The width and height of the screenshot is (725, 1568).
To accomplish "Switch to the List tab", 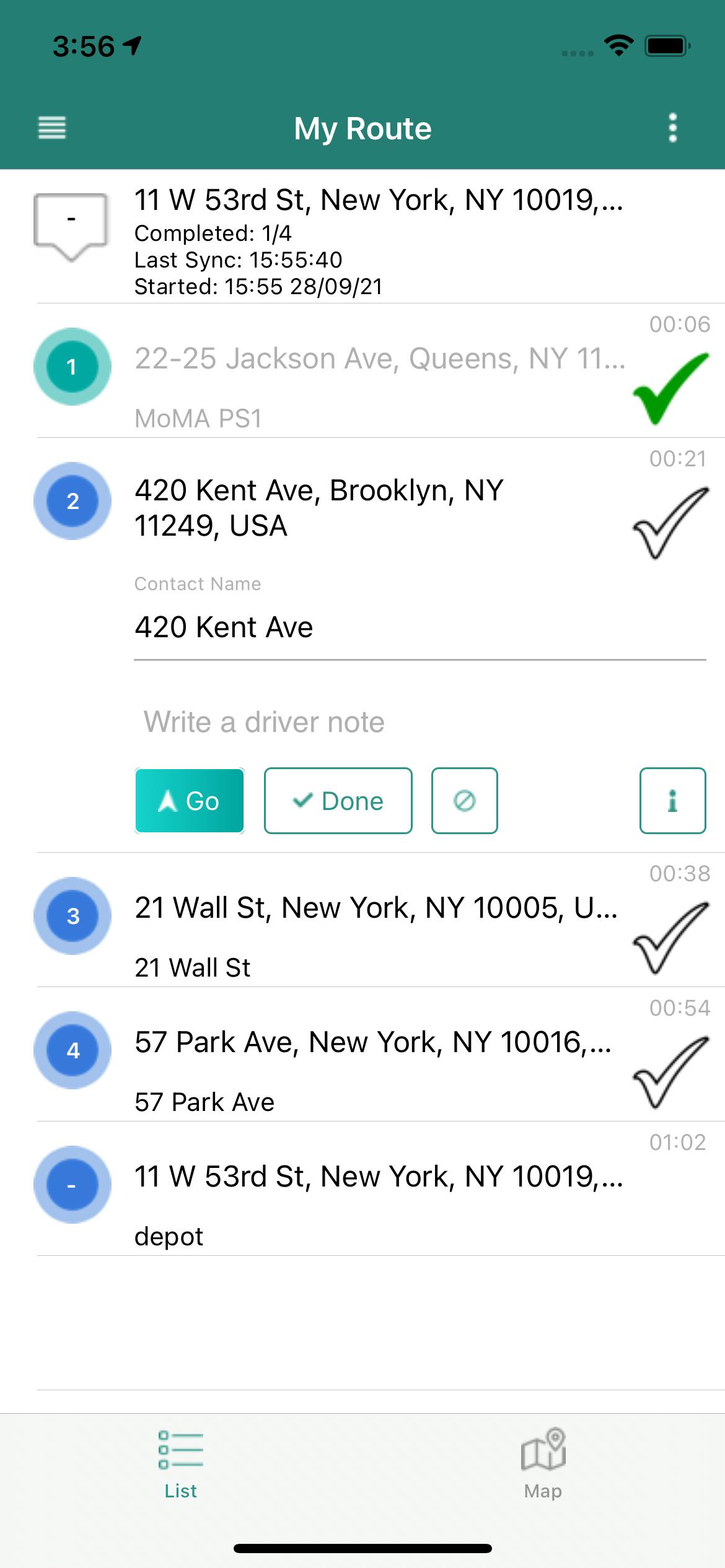I will click(x=181, y=1464).
